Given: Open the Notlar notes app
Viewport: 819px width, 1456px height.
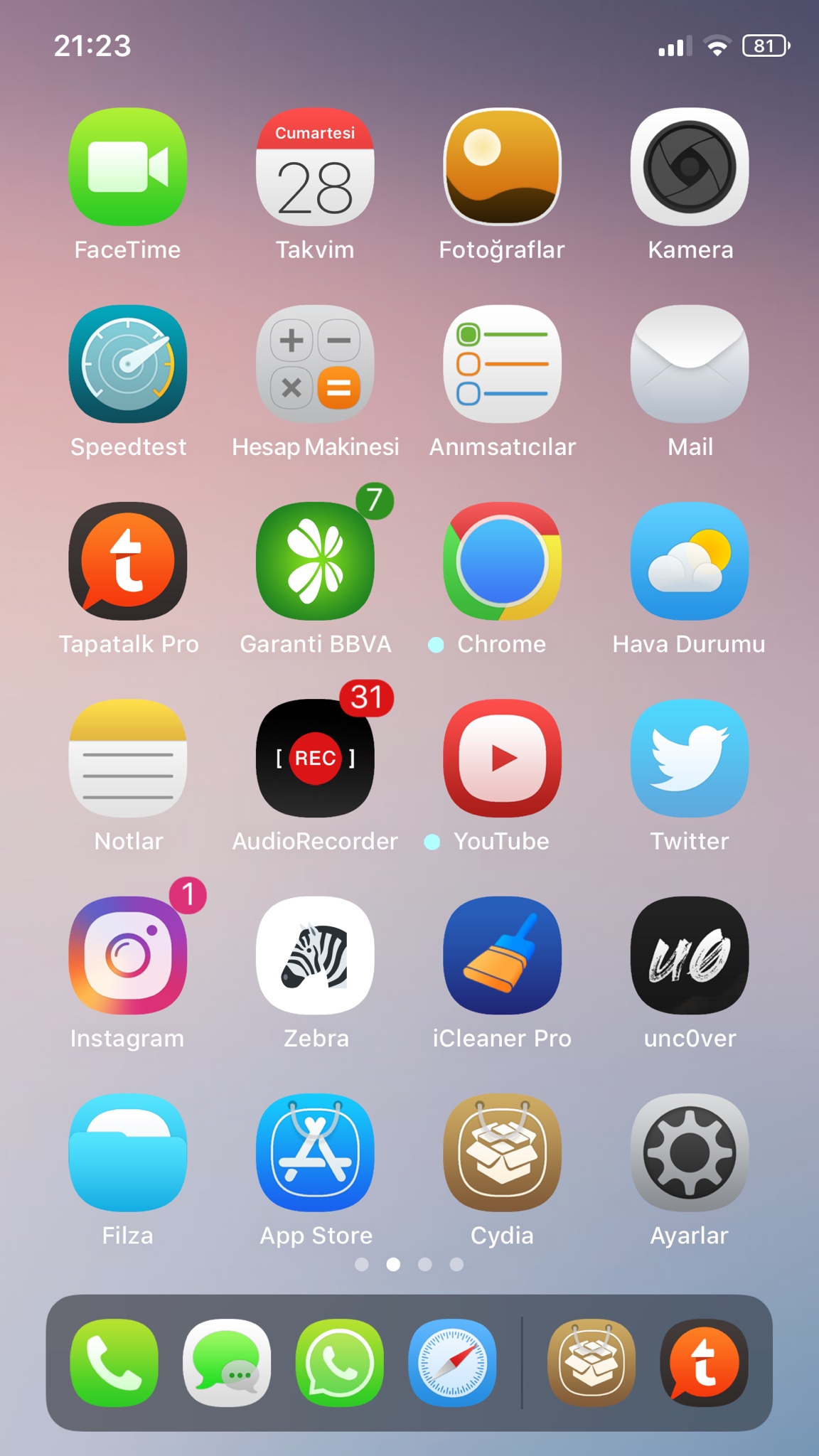Looking at the screenshot, I should pyautogui.click(x=128, y=759).
